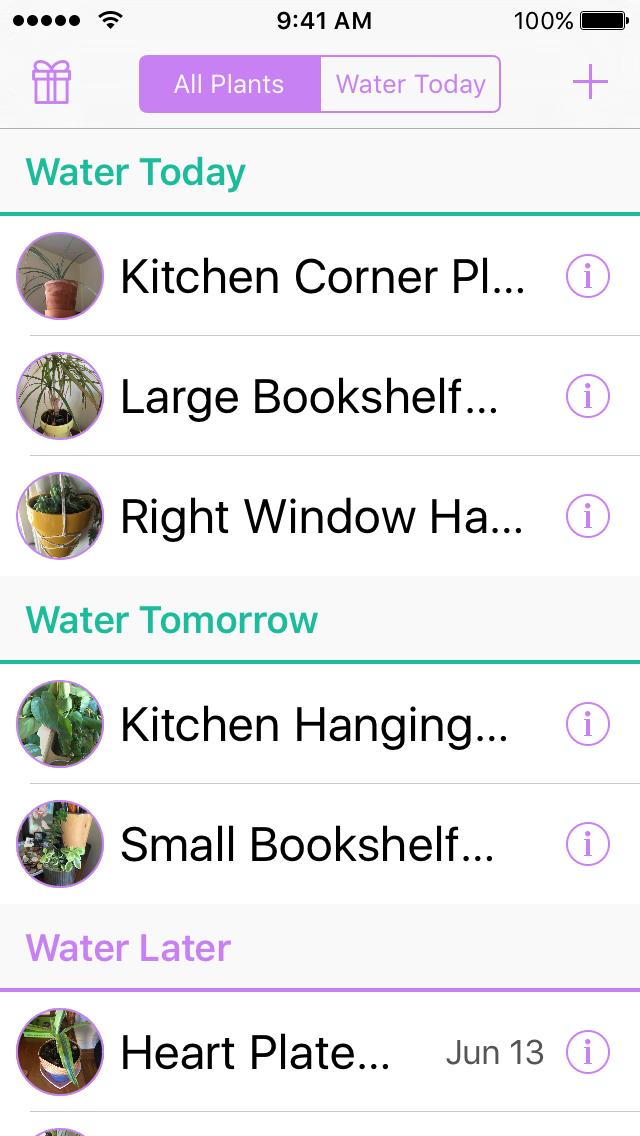640x1136 pixels.
Task: Tap info icon for Heart Plate plant
Action: (x=588, y=1052)
